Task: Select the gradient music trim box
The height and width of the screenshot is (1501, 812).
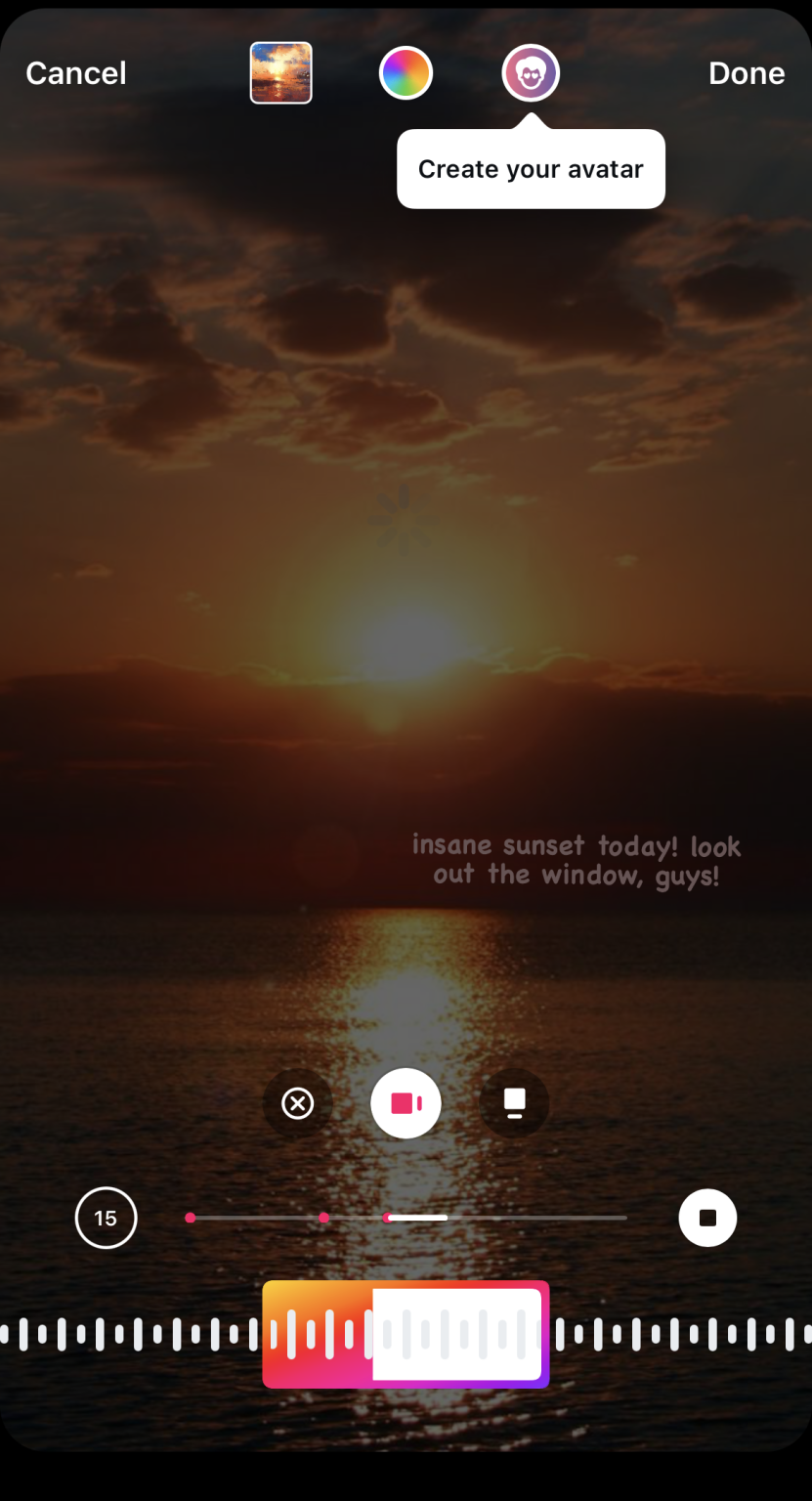Action: point(406,1335)
